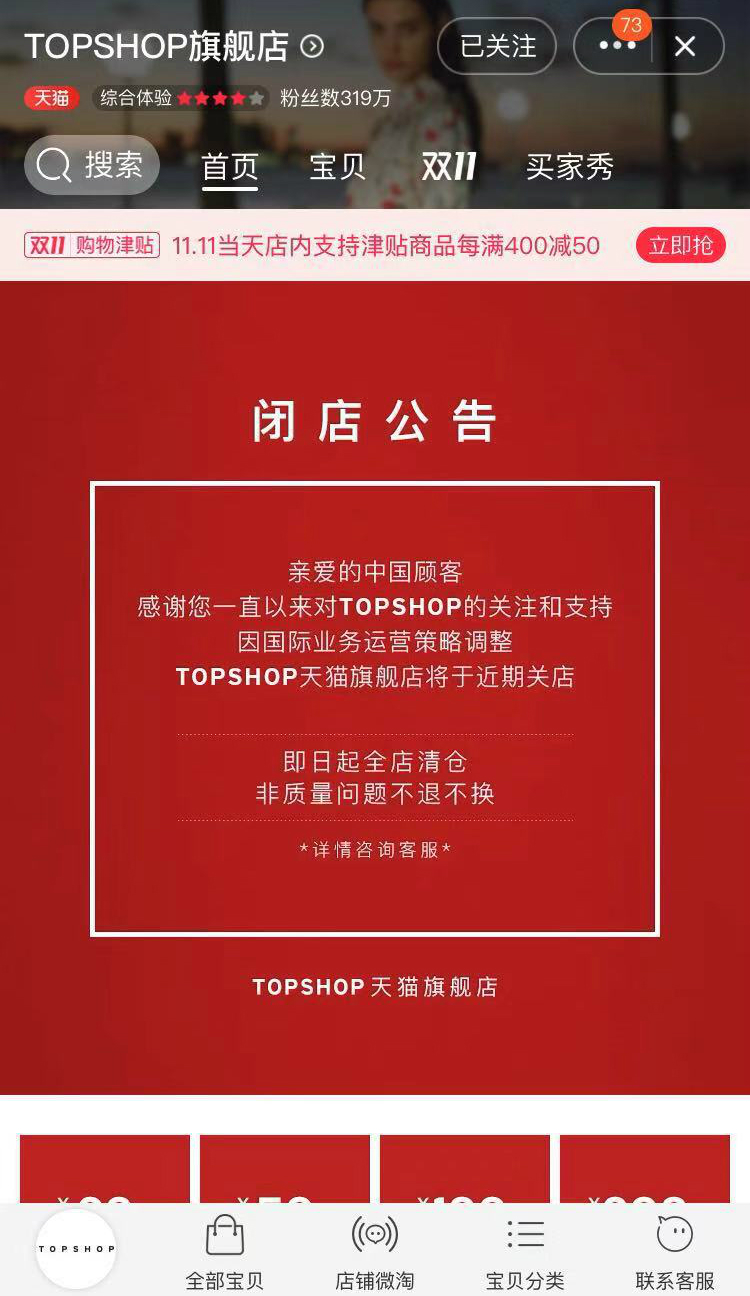750x1296 pixels.
Task: Close the store page with X
Action: [x=685, y=46]
